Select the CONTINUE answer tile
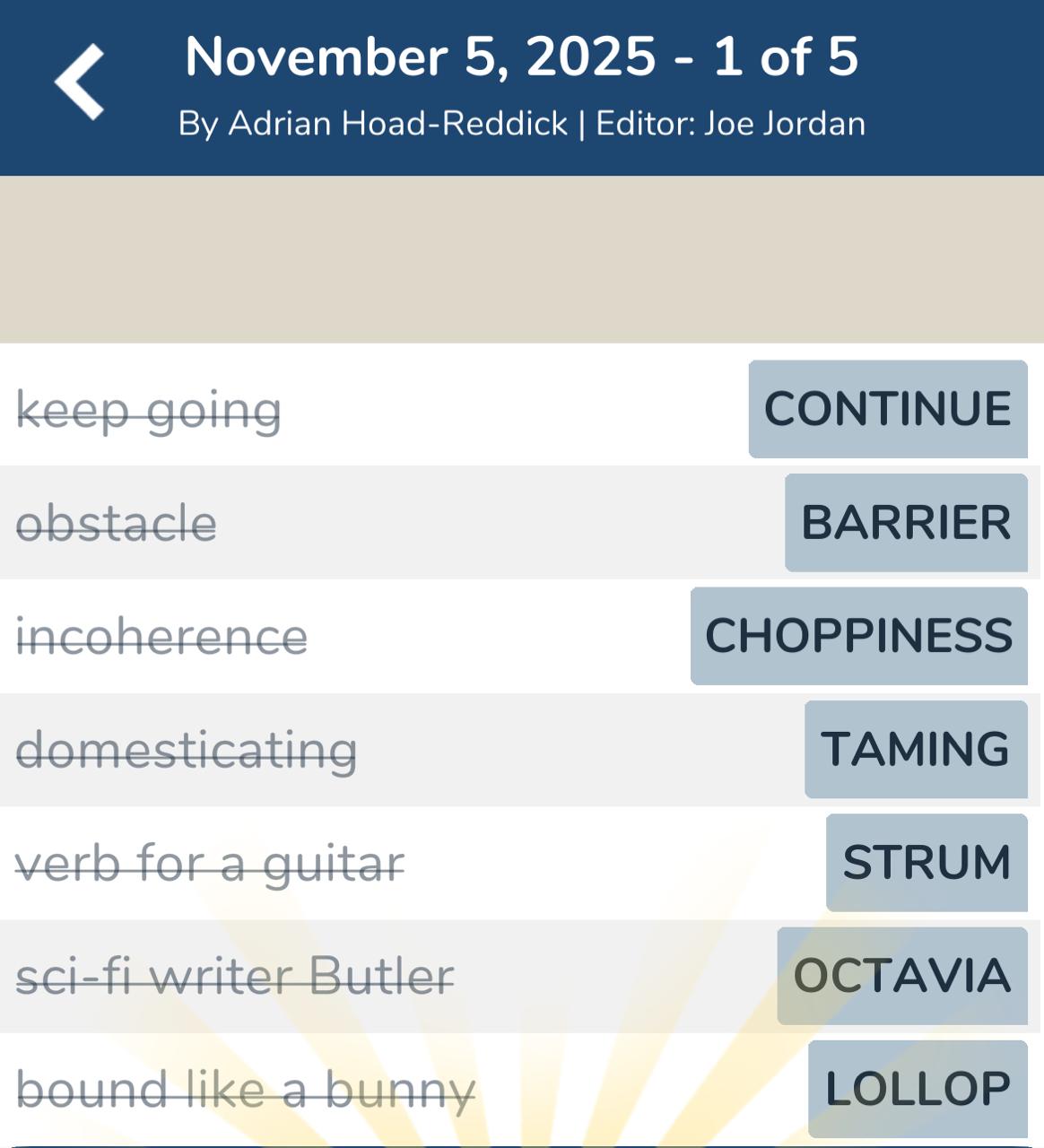The image size is (1044, 1148). pyautogui.click(x=886, y=410)
